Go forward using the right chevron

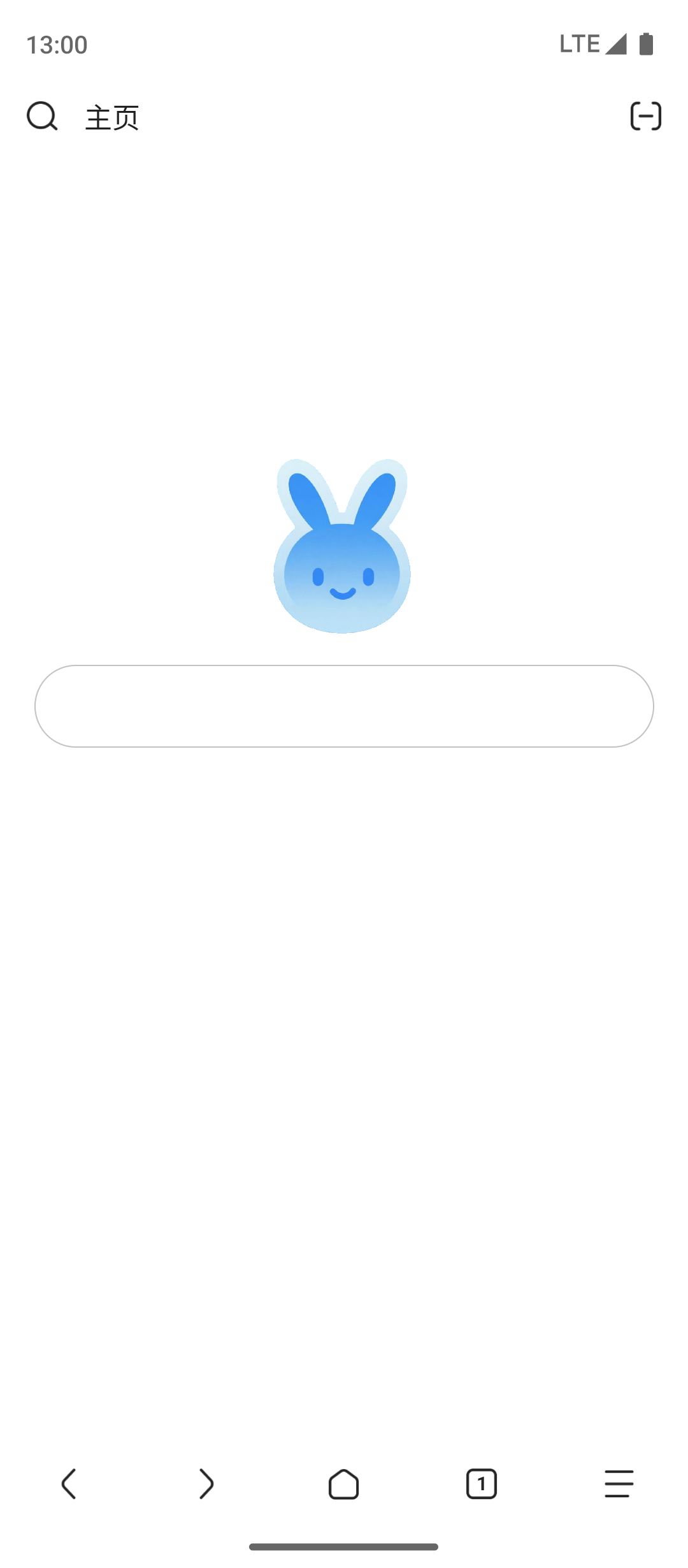(206, 1484)
